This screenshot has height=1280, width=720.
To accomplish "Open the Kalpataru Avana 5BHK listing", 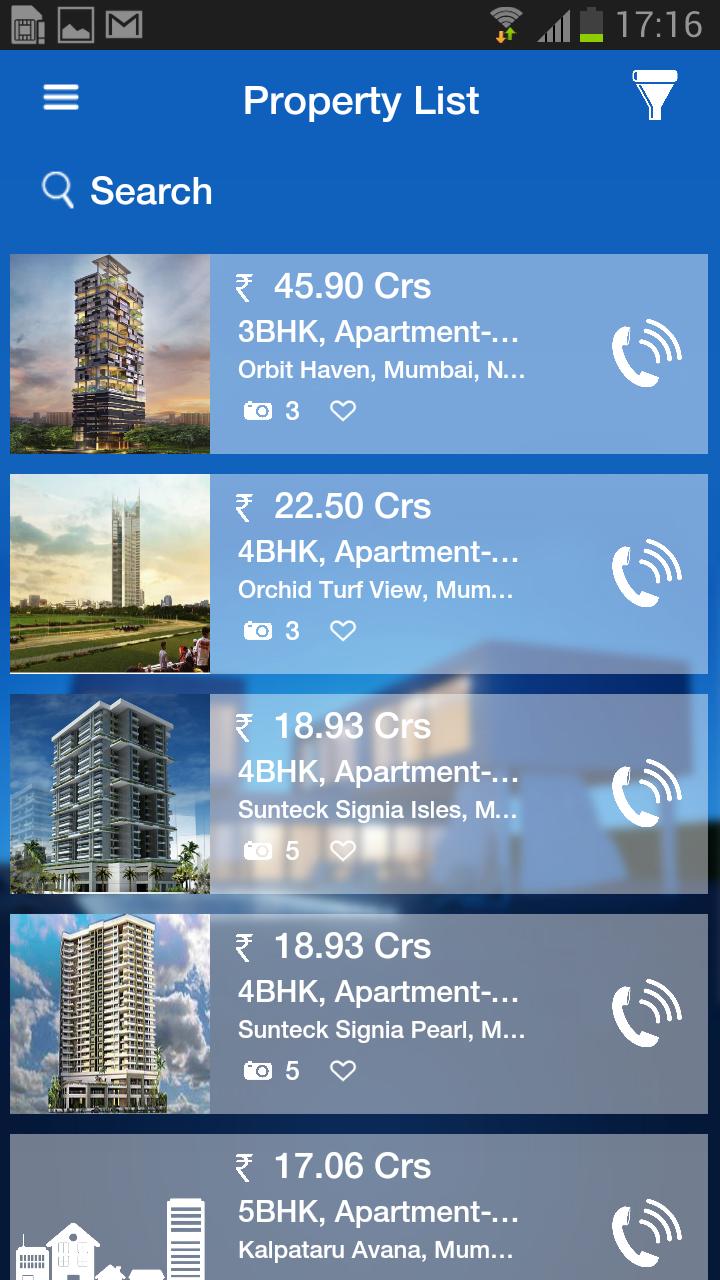I will click(x=400, y=1210).
